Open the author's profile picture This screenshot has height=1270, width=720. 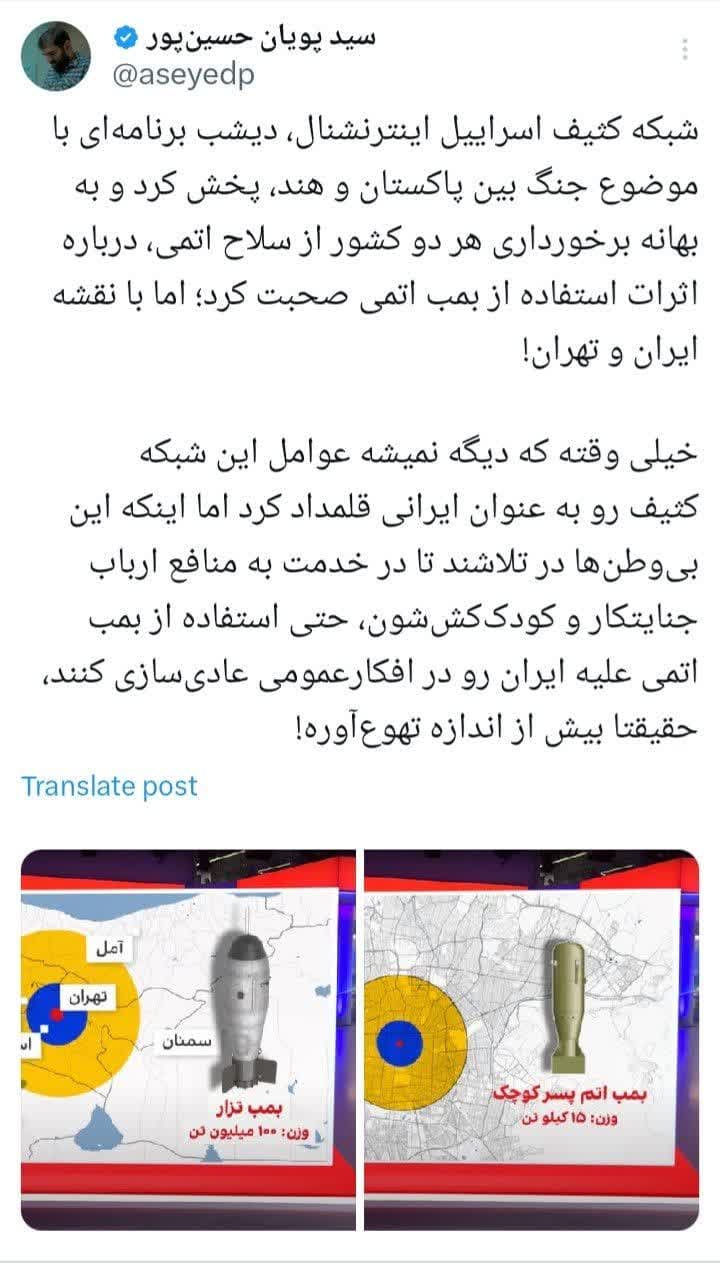(56, 56)
